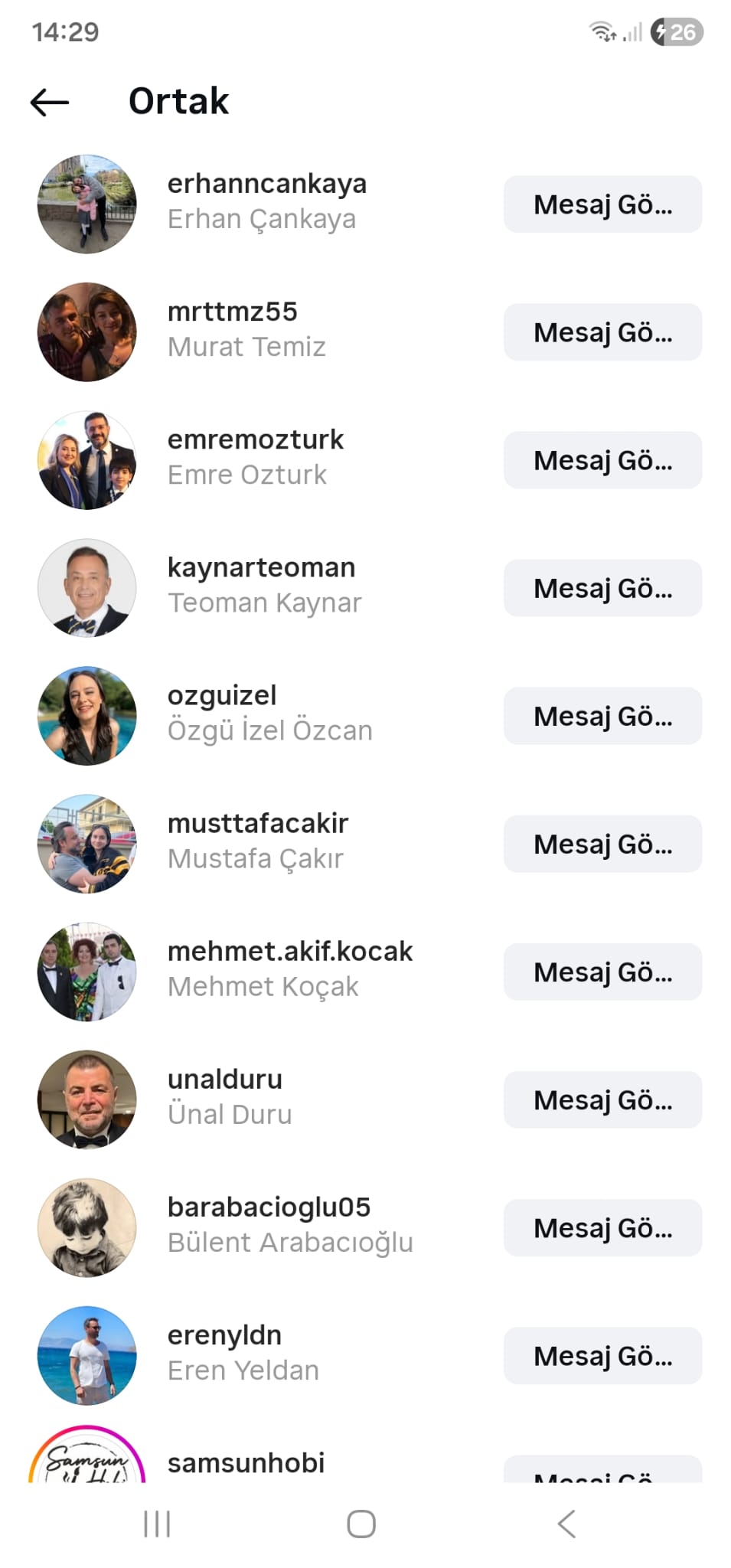Message Eren Yeldan
This screenshot has height=1568, width=731.
[602, 1355]
